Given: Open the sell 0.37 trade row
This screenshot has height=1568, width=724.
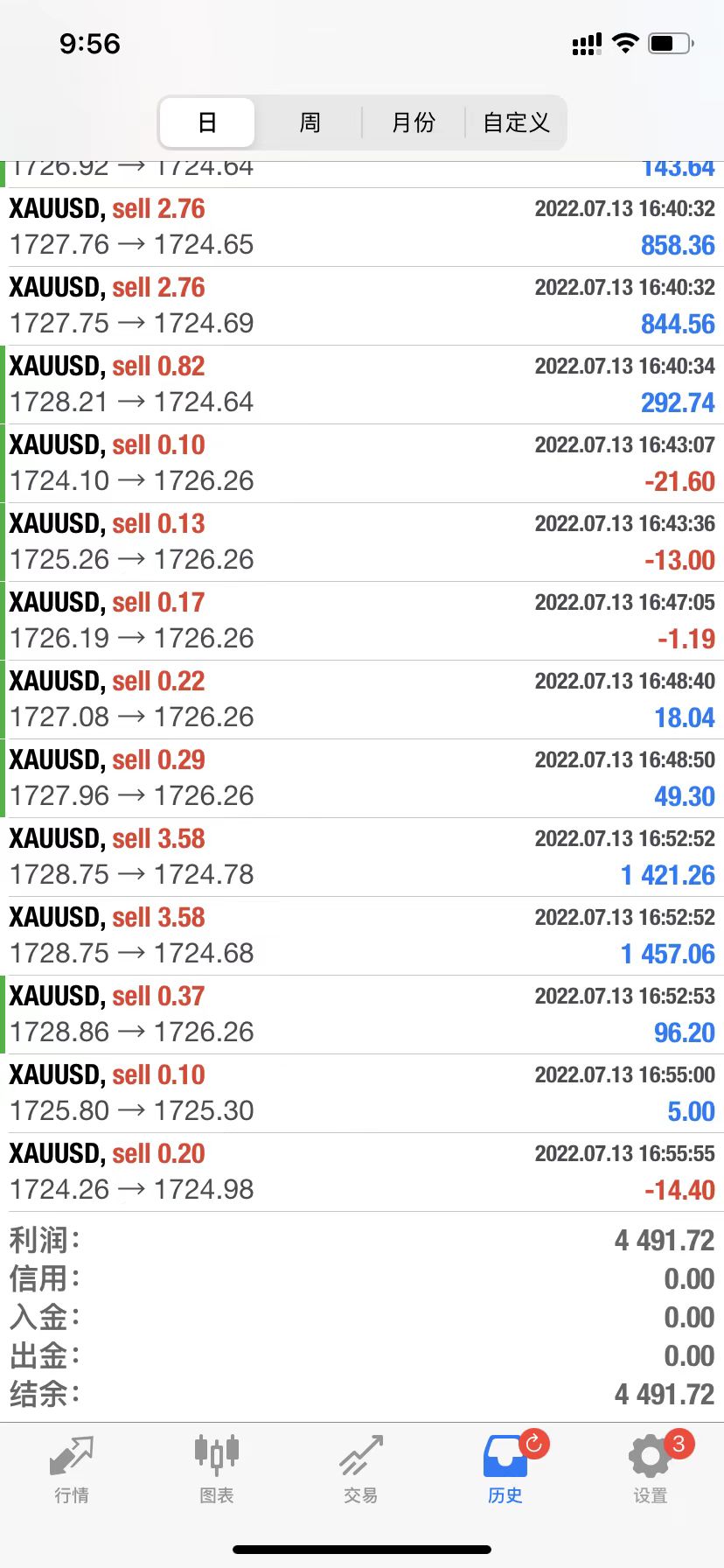Looking at the screenshot, I should [362, 1015].
